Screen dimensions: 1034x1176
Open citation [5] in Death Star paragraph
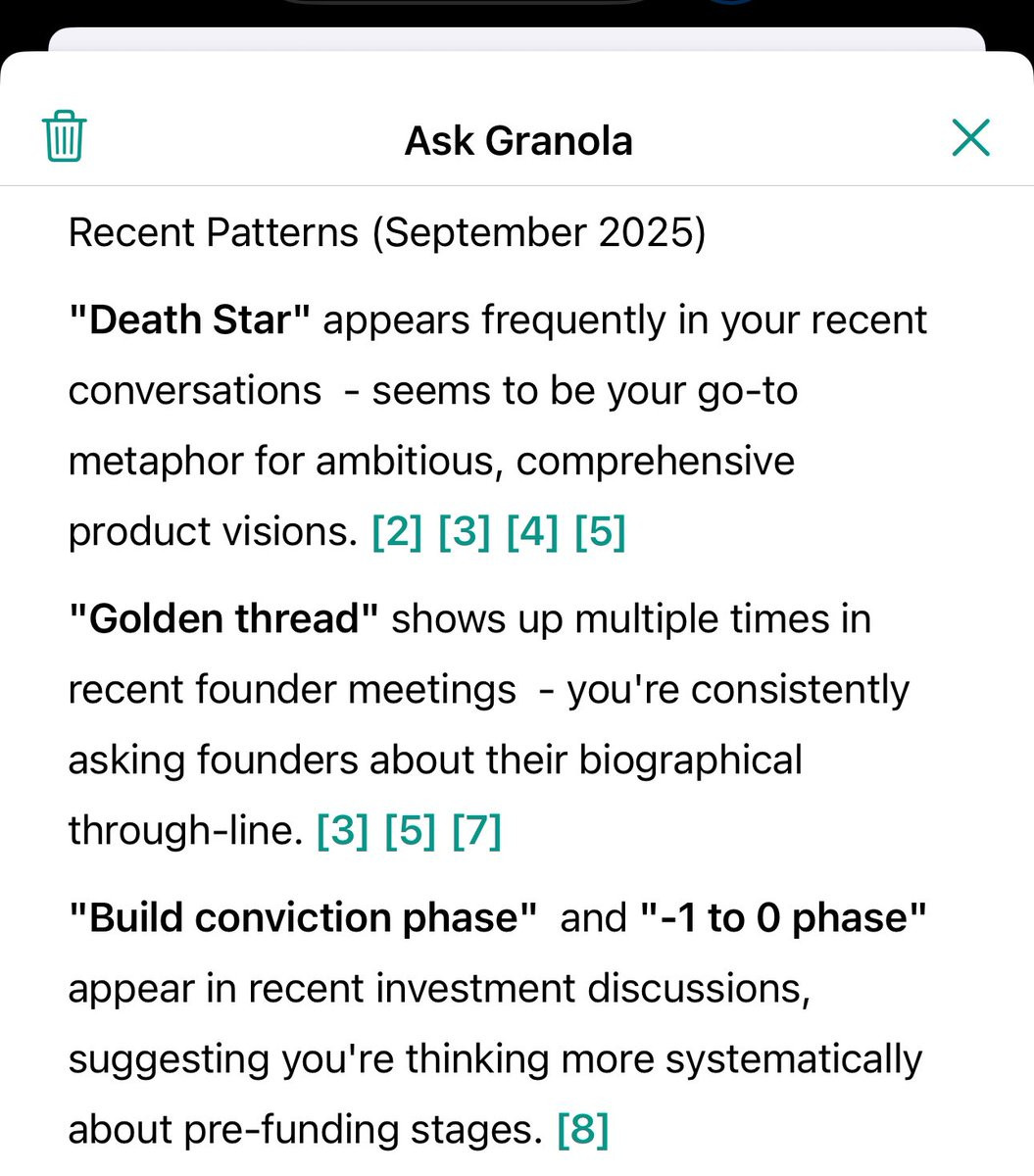pyautogui.click(x=600, y=532)
